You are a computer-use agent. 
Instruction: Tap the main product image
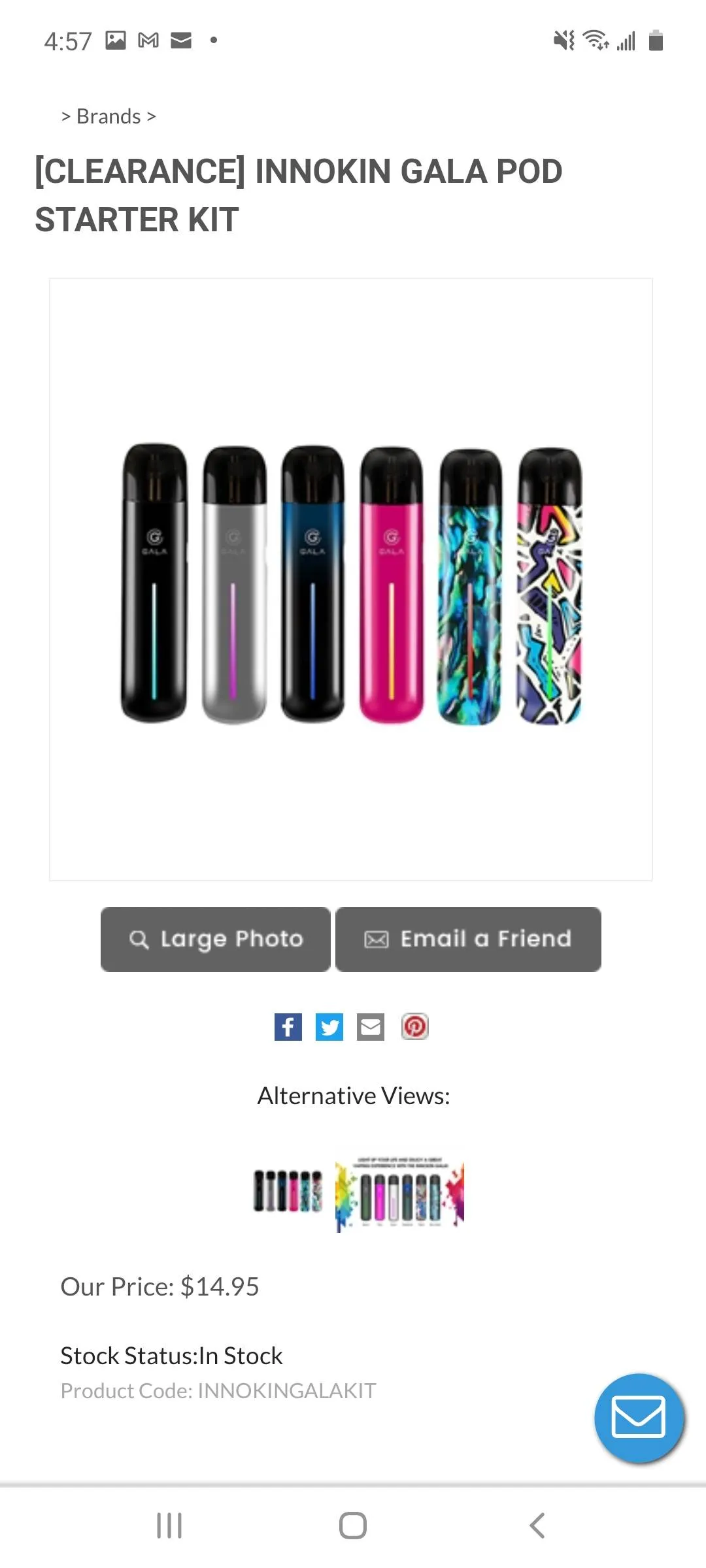(x=351, y=580)
